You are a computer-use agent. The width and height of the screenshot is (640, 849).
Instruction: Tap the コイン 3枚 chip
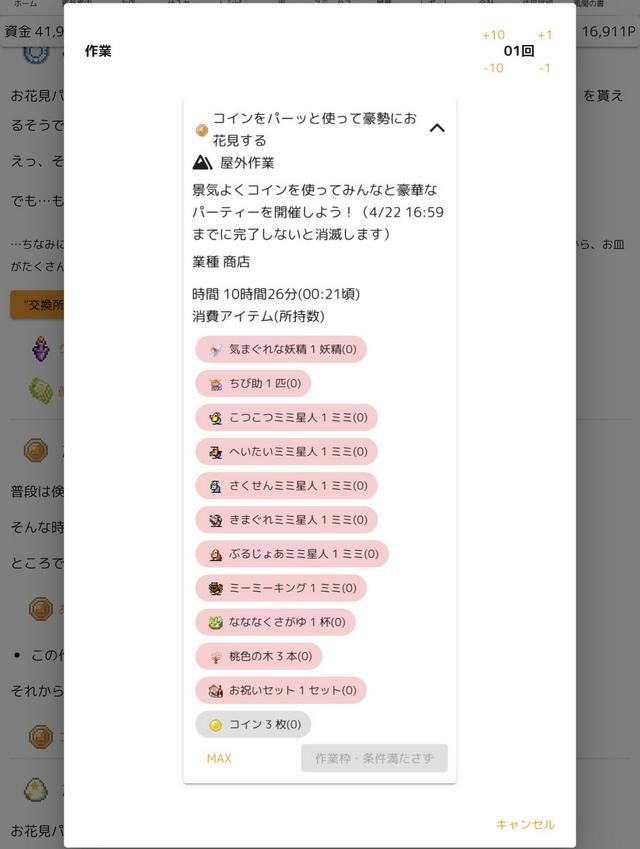[254, 724]
